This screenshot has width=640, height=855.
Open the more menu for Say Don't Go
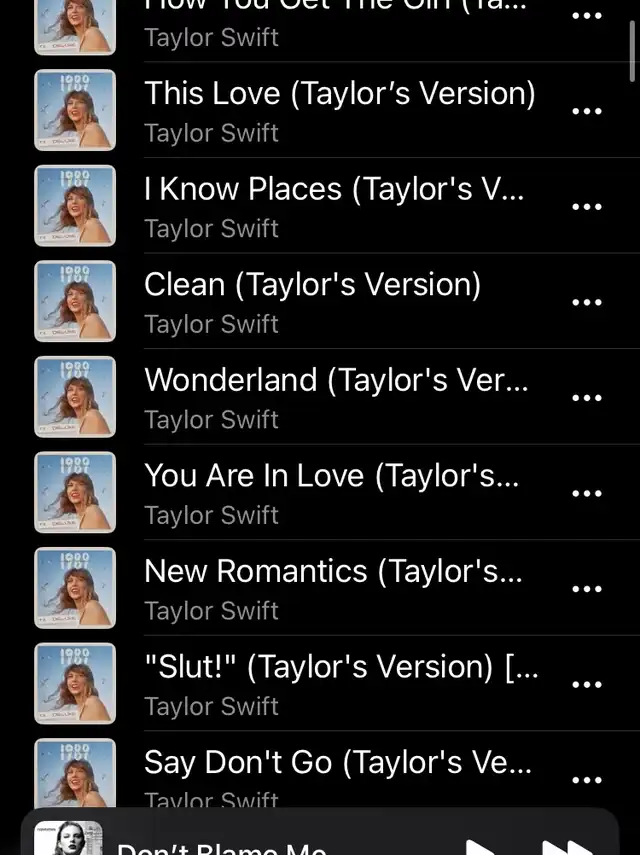pyautogui.click(x=586, y=780)
